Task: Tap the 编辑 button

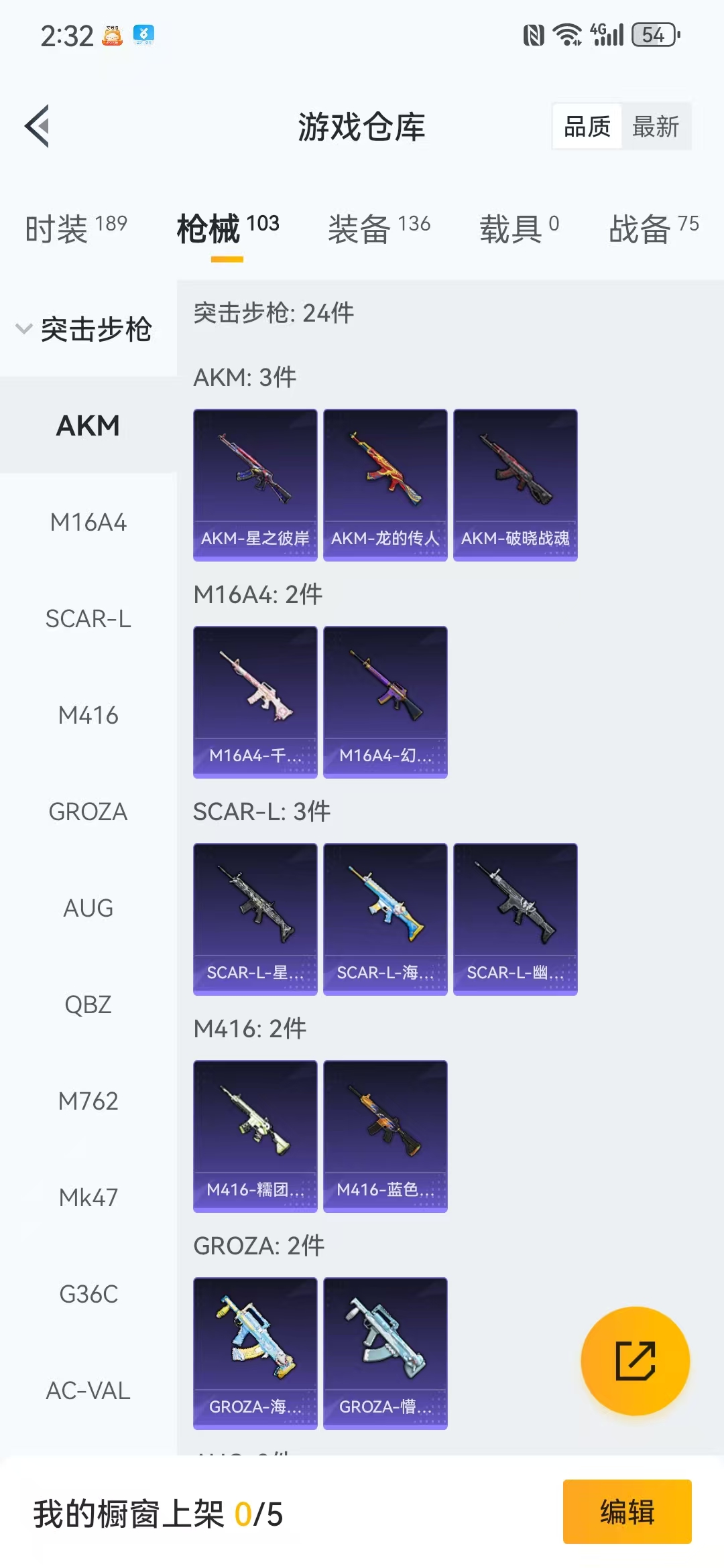Action: (627, 1512)
